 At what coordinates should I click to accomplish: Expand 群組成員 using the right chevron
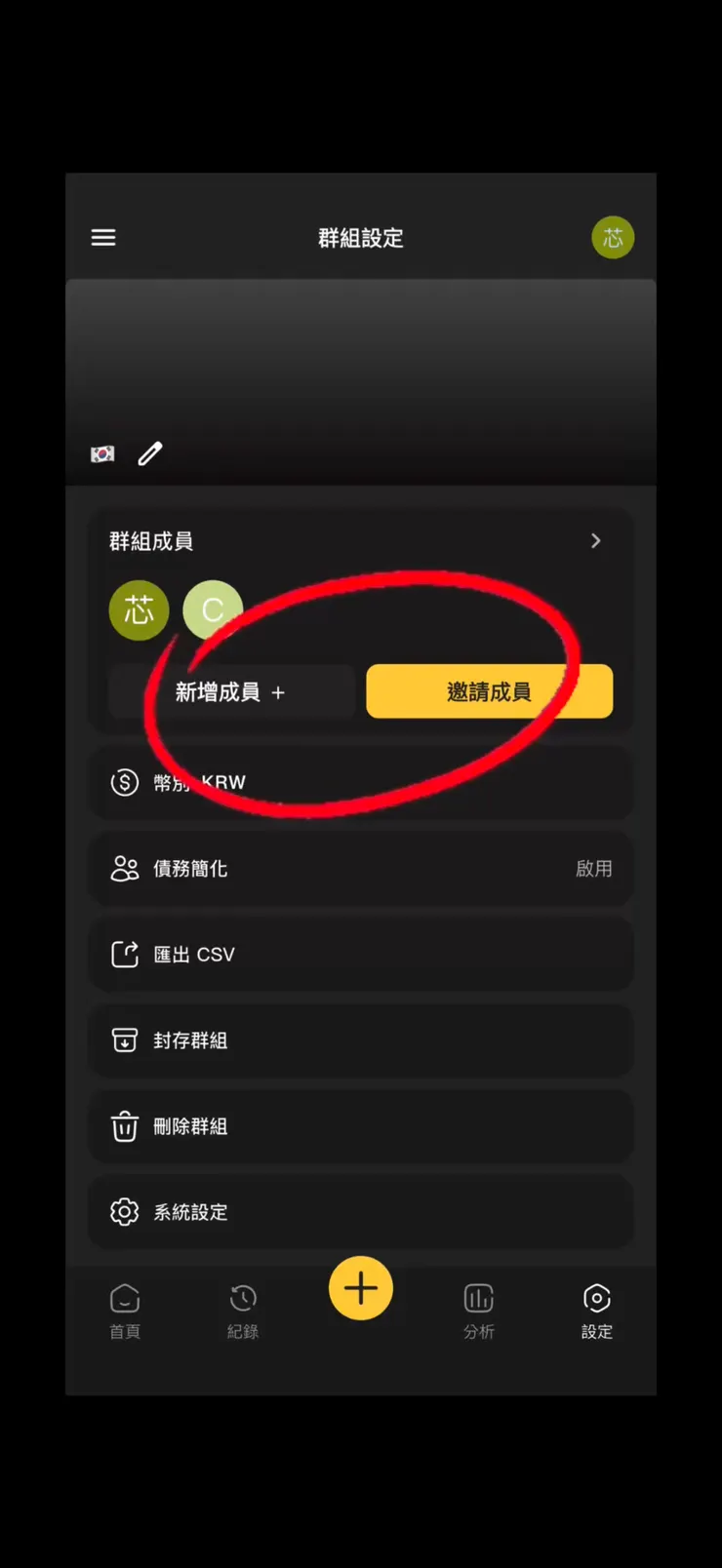pyautogui.click(x=595, y=540)
